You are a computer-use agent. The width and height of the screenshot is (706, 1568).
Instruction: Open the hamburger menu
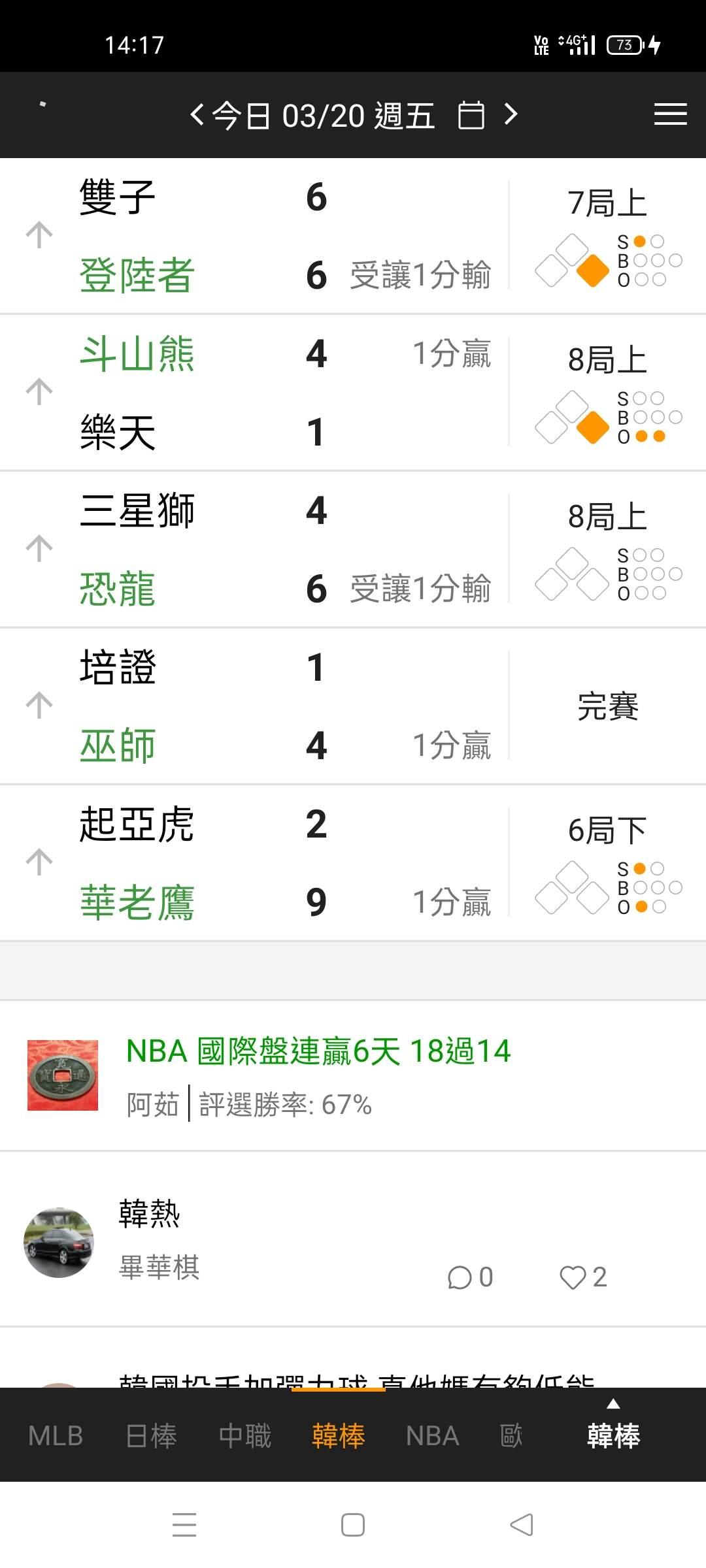click(670, 114)
